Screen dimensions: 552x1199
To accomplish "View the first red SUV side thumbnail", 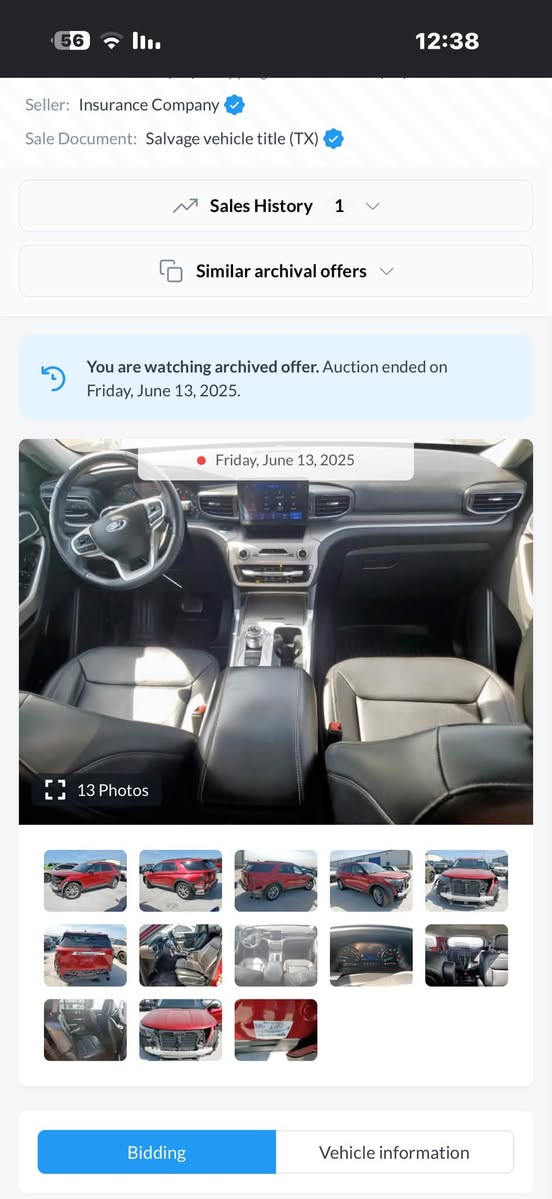I will point(86,880).
